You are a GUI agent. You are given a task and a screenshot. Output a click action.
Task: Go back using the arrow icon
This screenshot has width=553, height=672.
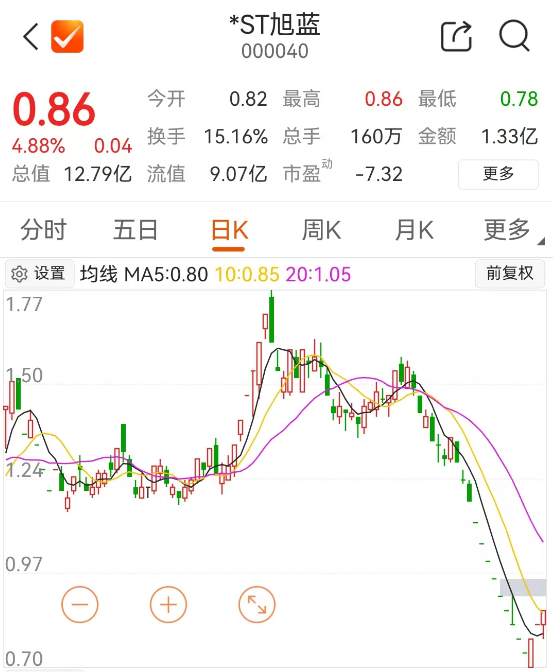coord(31,37)
